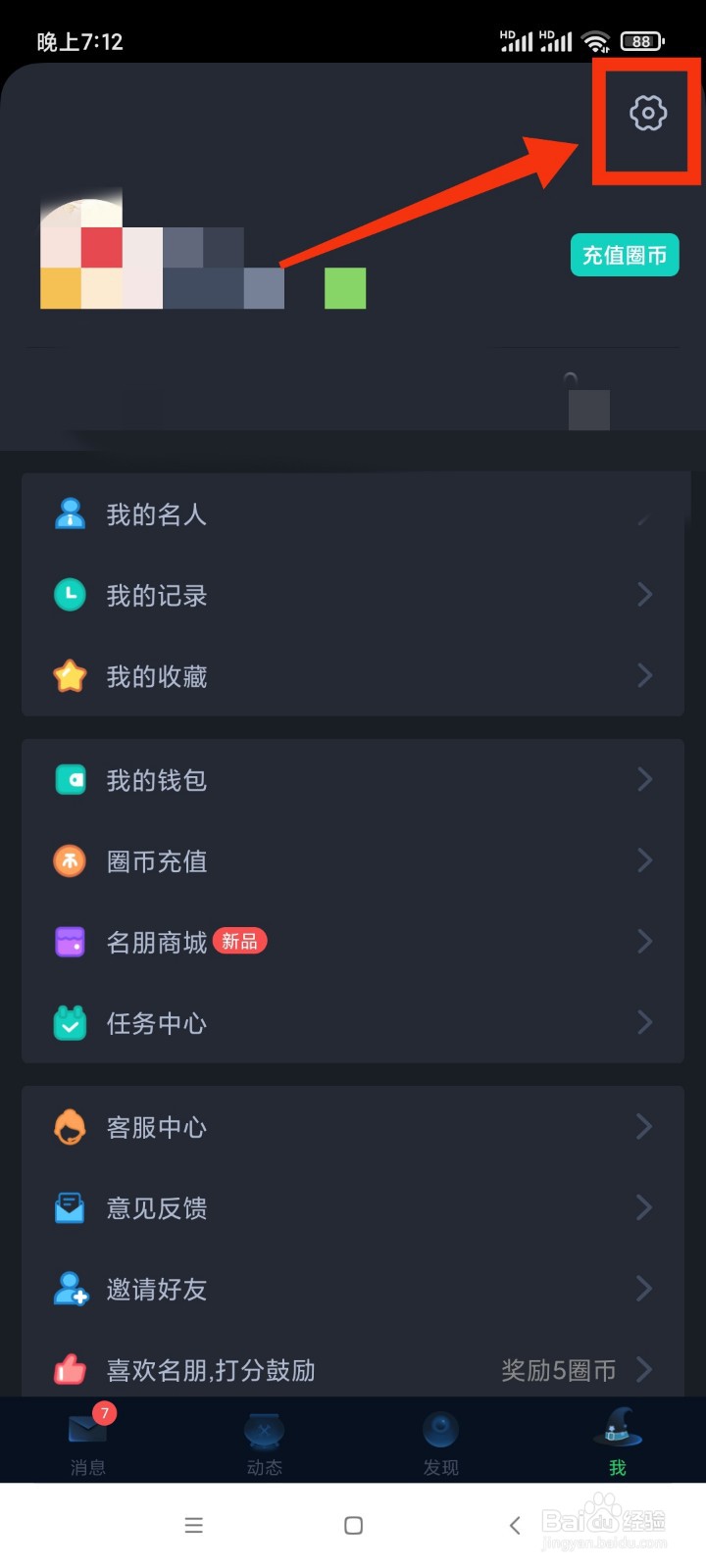Select the 我 tab

pyautogui.click(x=618, y=1441)
